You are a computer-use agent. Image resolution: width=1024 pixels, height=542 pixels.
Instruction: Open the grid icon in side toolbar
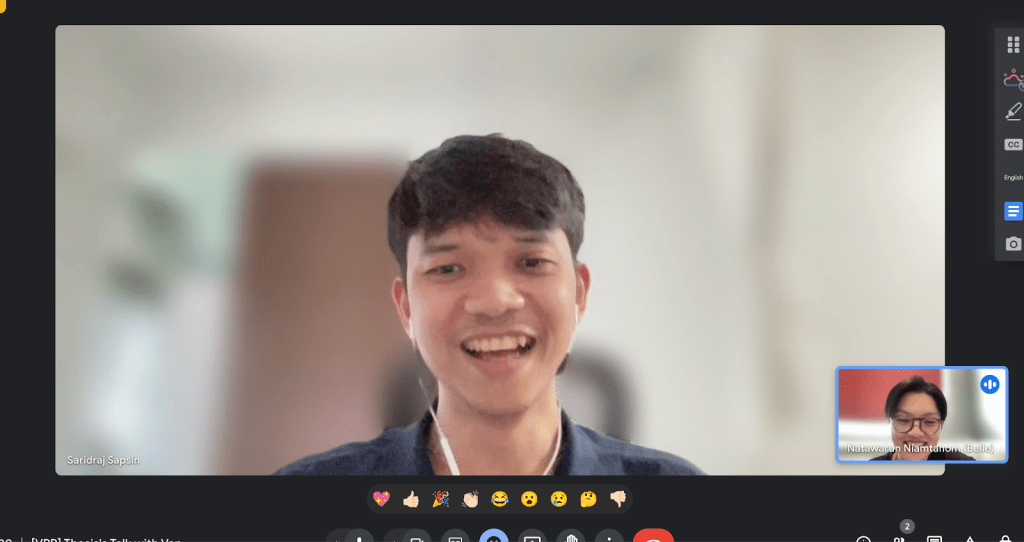[1013, 45]
